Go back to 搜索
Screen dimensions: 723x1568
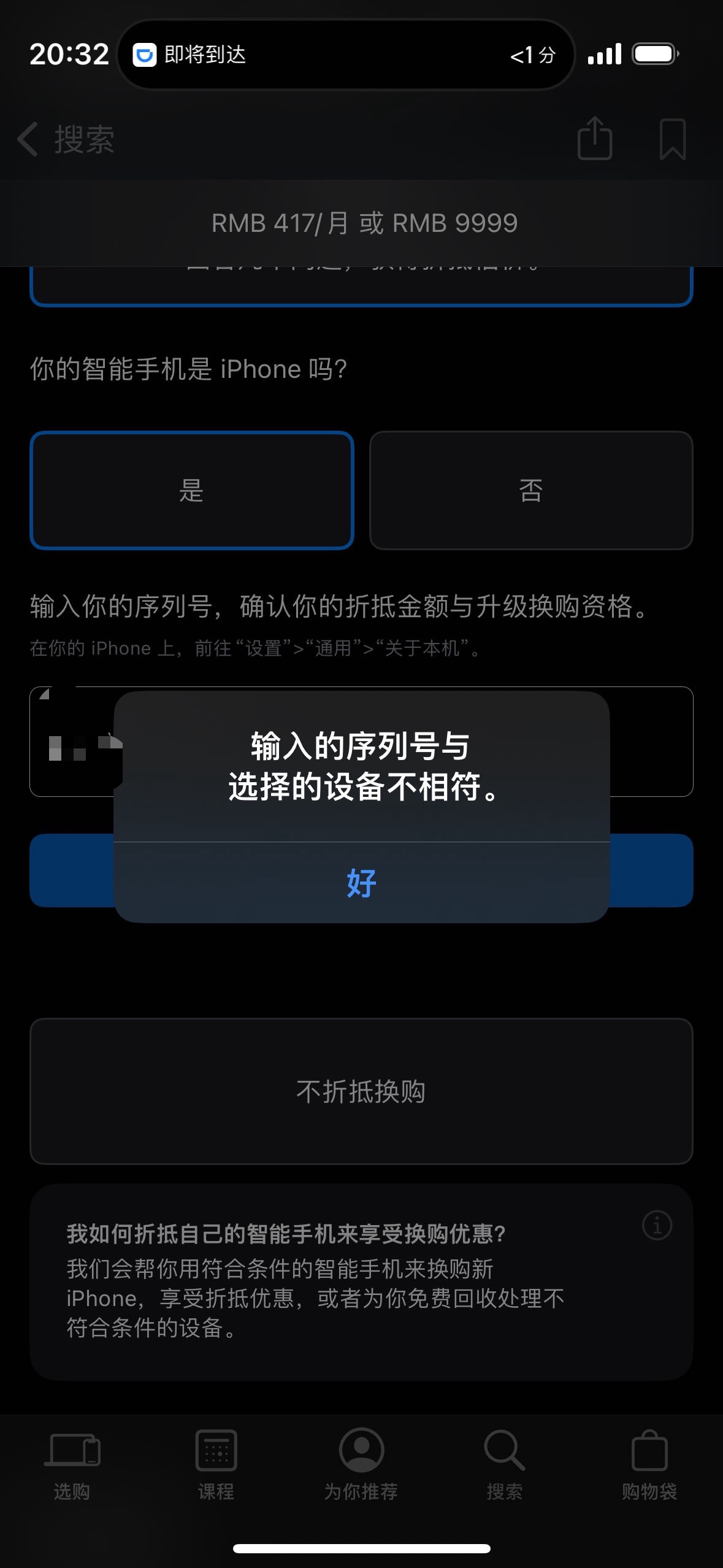(66, 139)
